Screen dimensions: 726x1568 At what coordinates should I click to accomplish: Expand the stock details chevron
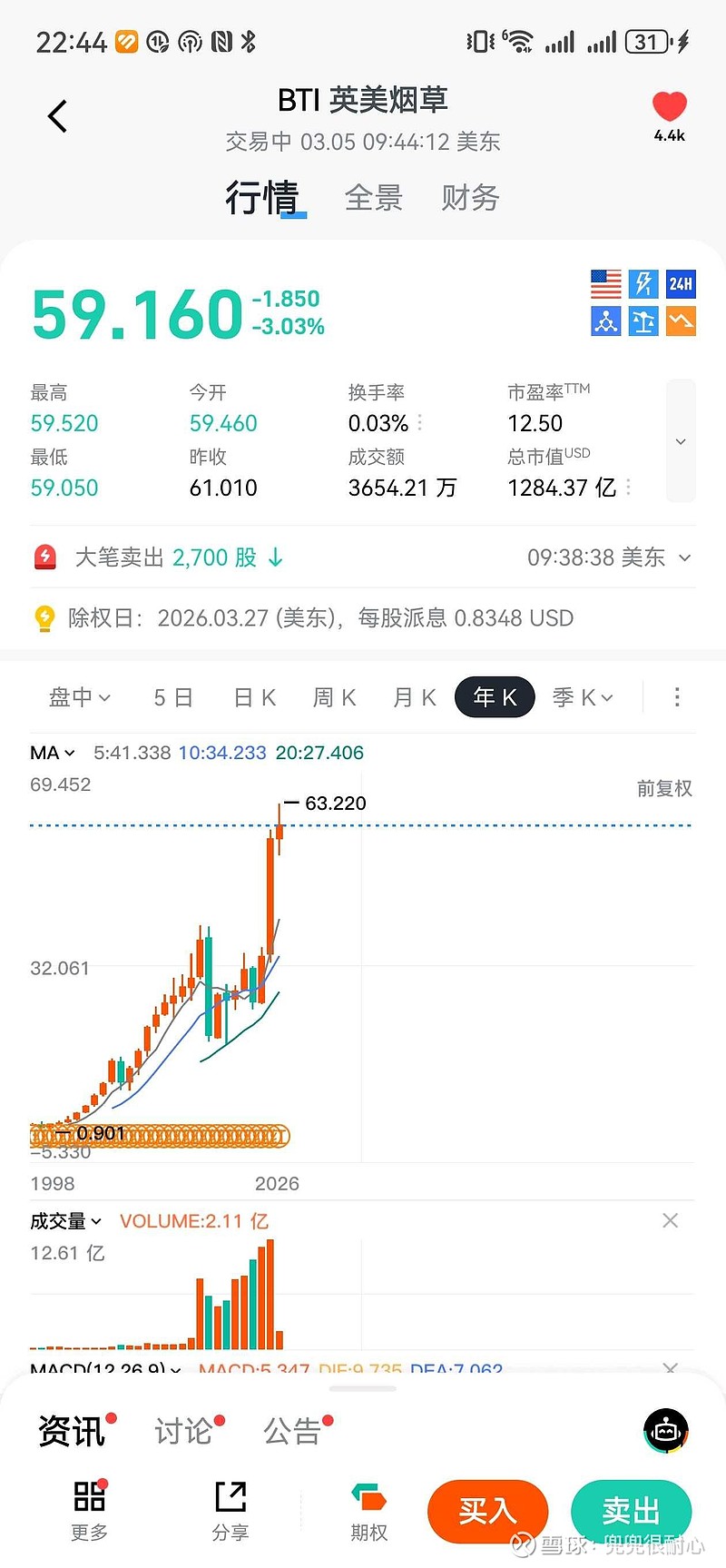680,441
